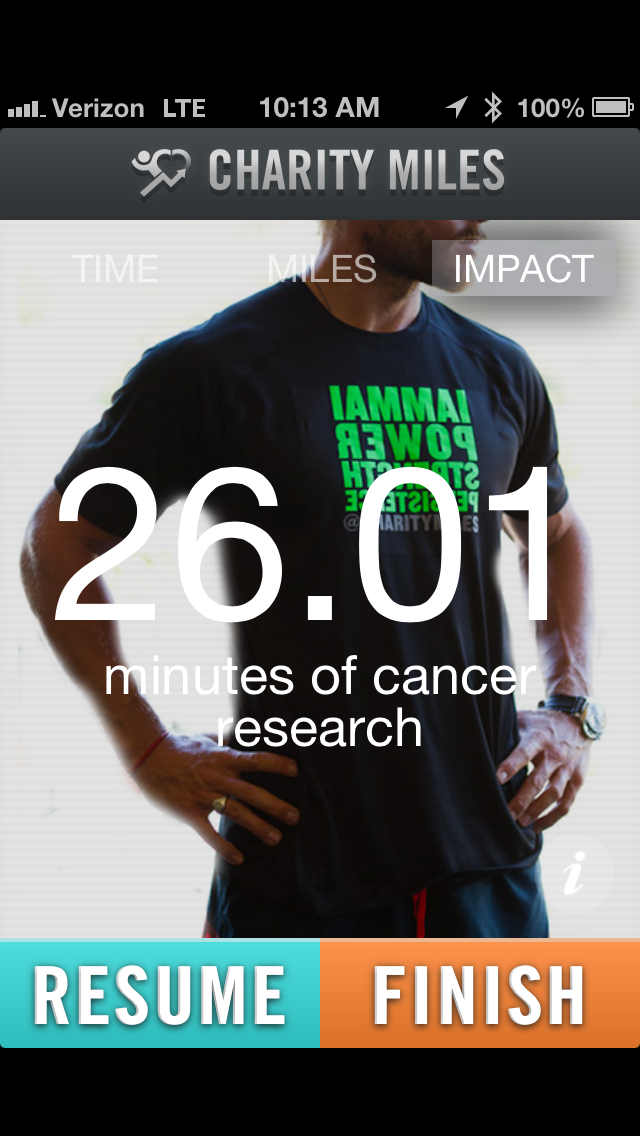Screen dimensions: 640x1136
Task: Select the IMPACT tab
Action: 523,268
